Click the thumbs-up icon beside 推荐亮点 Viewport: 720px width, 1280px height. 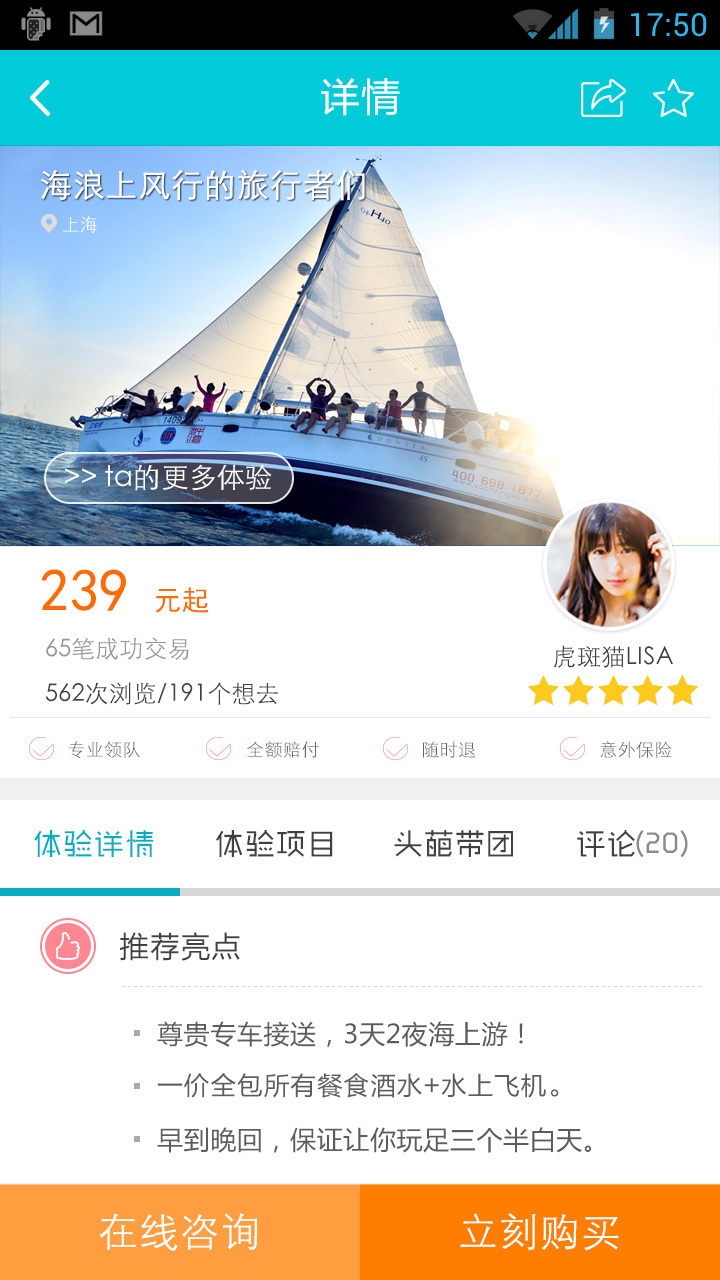pyautogui.click(x=68, y=944)
